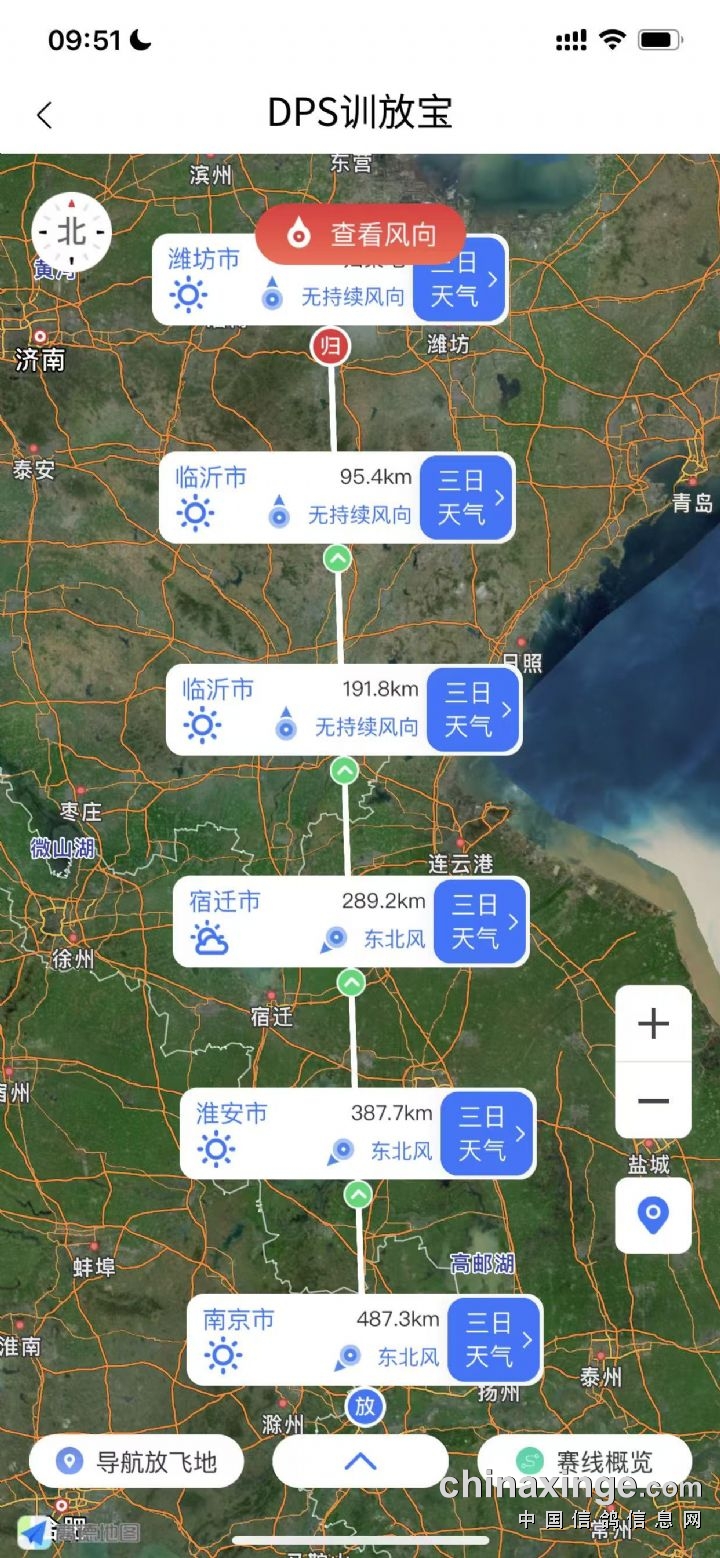This screenshot has width=720, height=1558.
Task: Open 赛线概览 overview
Action: point(585,1462)
